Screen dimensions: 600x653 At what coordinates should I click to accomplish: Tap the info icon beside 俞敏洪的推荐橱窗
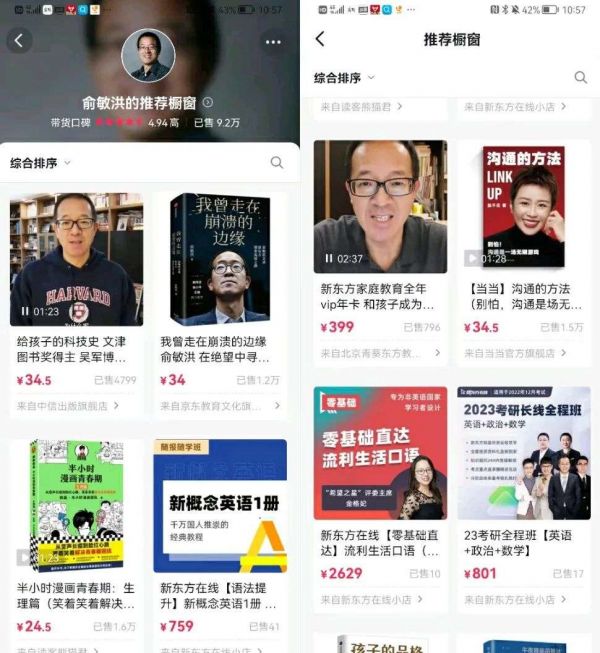coord(208,102)
